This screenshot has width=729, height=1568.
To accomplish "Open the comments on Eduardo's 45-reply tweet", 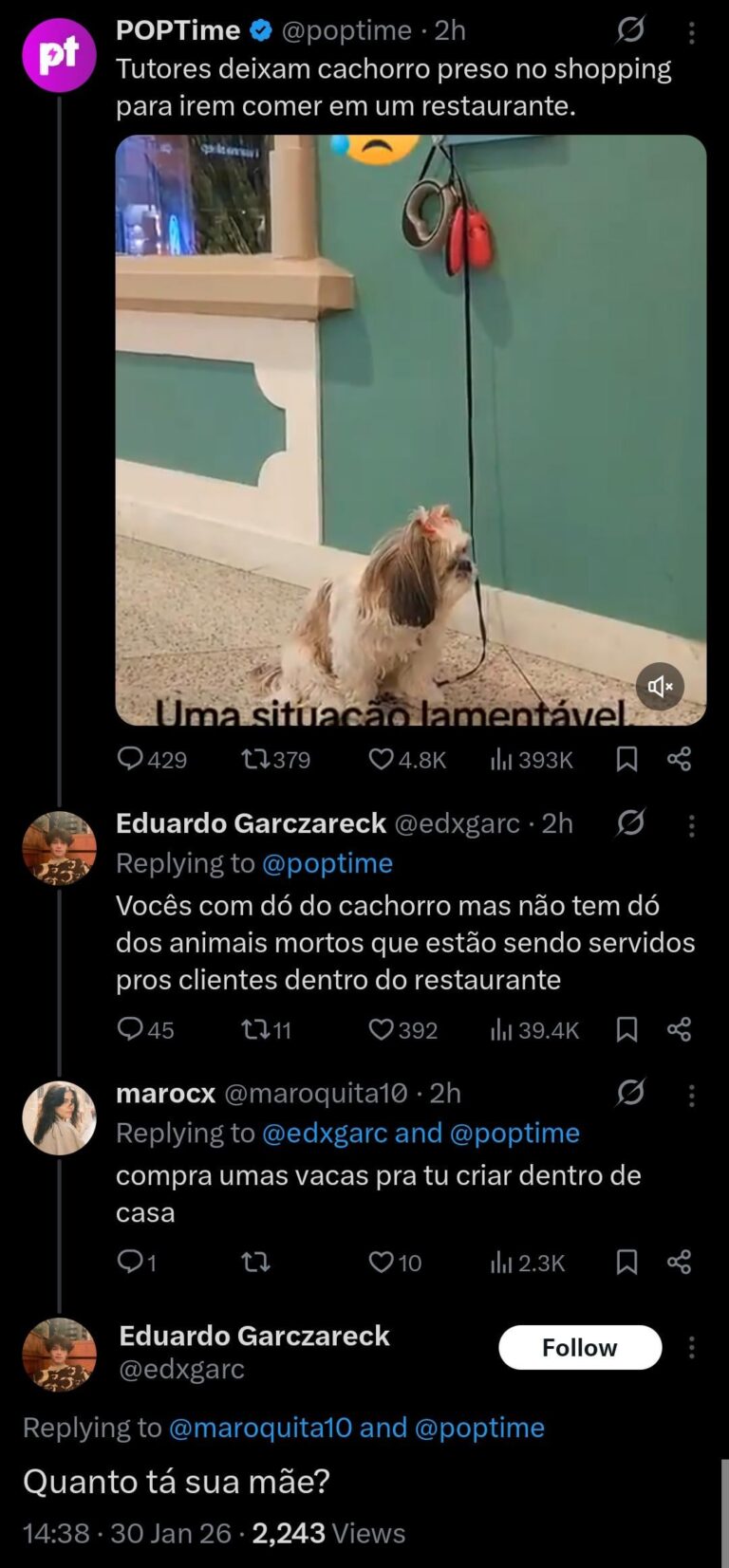I will pyautogui.click(x=130, y=1029).
